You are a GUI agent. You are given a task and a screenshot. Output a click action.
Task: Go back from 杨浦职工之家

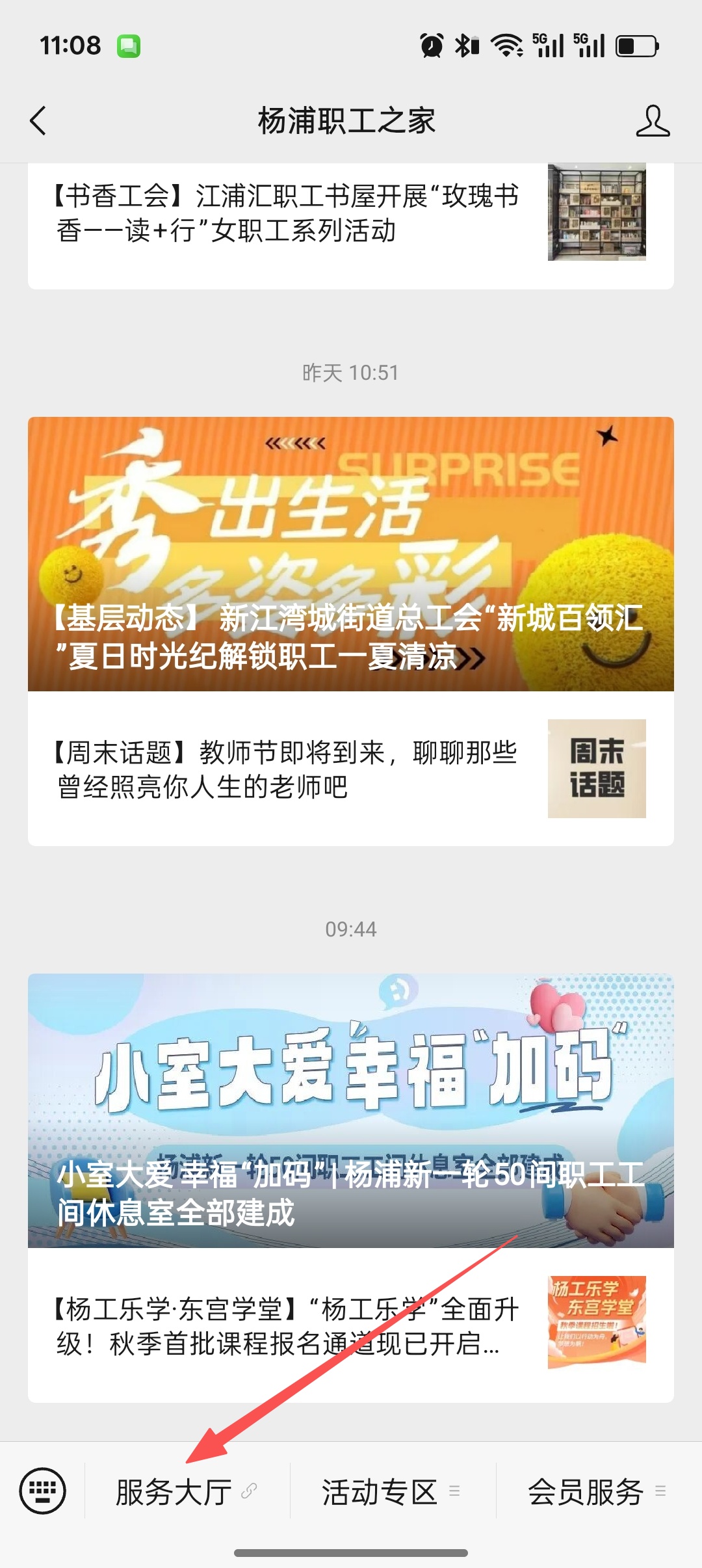38,121
